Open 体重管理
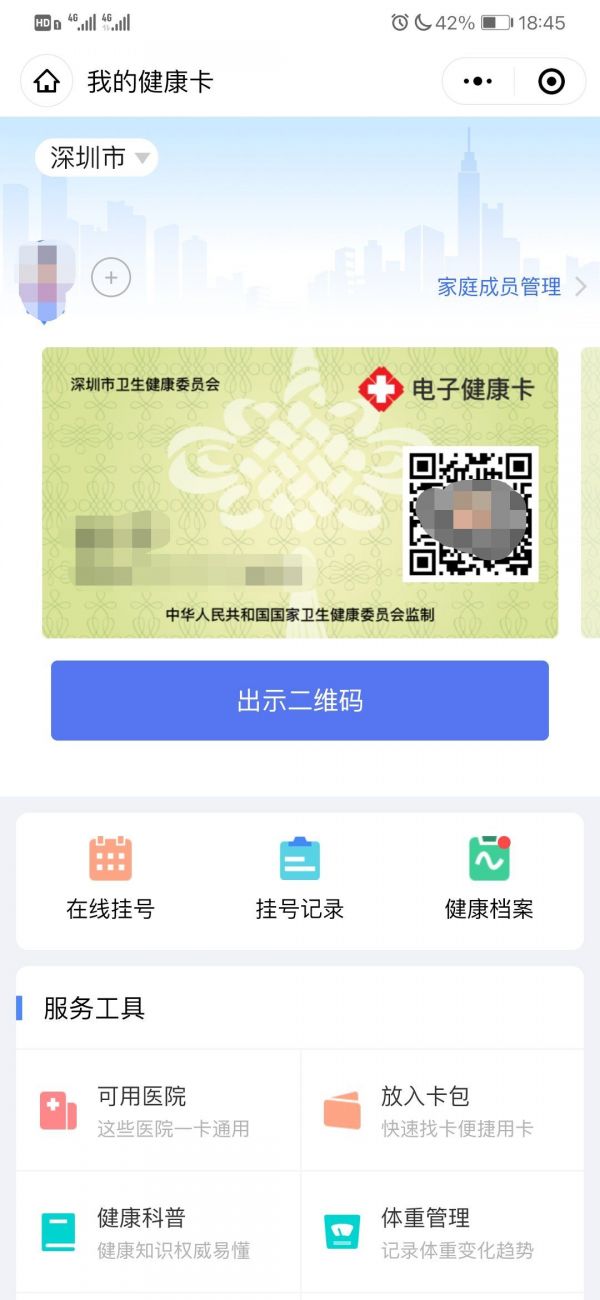This screenshot has width=600, height=1300. click(442, 1232)
